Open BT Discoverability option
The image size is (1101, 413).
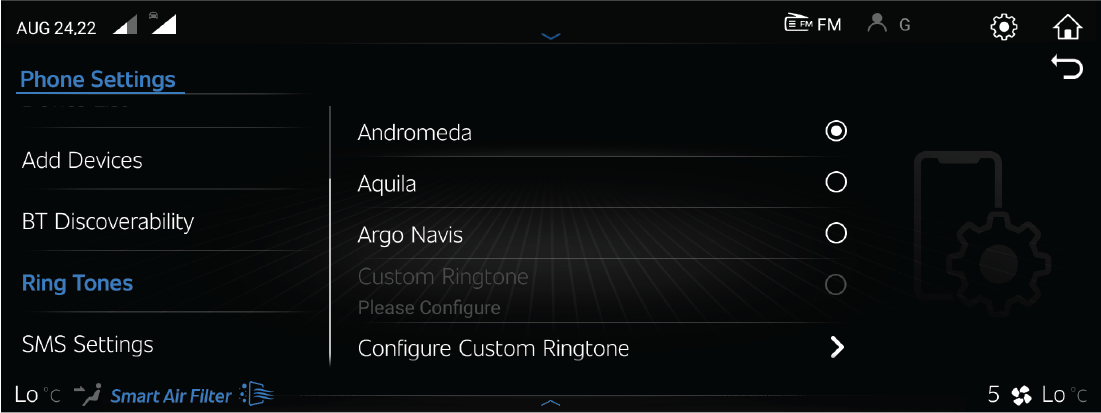108,222
